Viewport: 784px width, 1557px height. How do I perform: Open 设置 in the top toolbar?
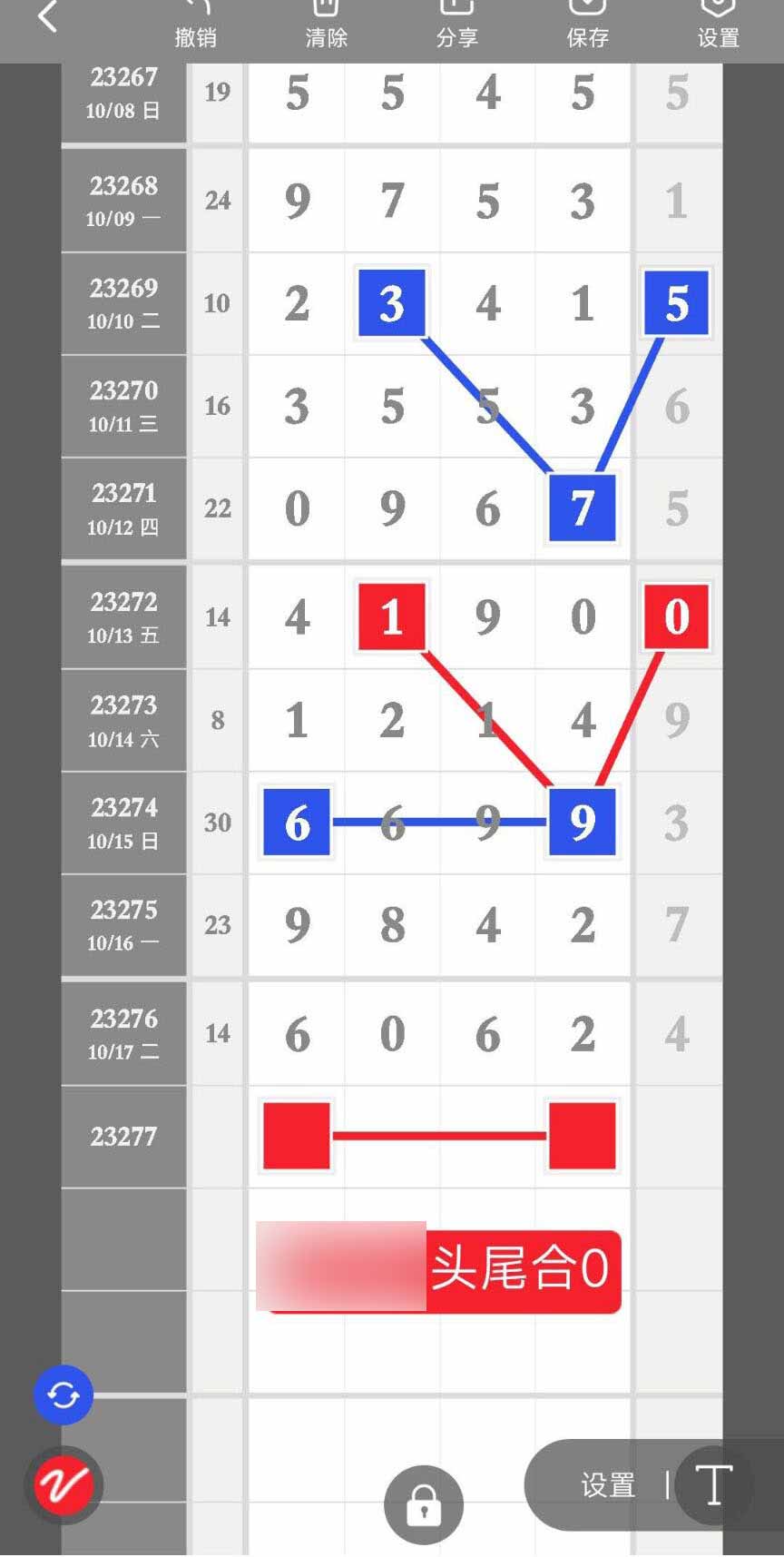[718, 25]
